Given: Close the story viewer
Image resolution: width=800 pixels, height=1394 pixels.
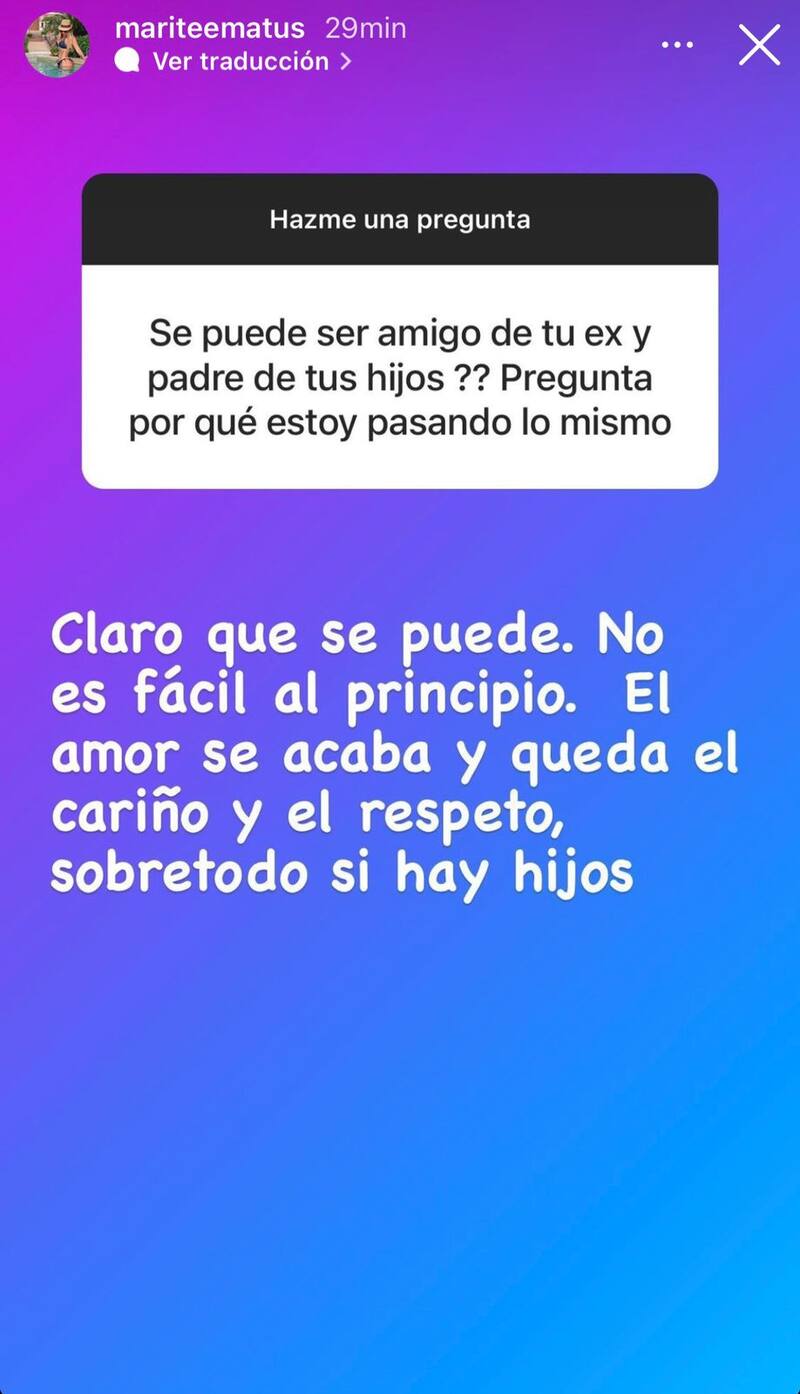Looking at the screenshot, I should click(759, 45).
